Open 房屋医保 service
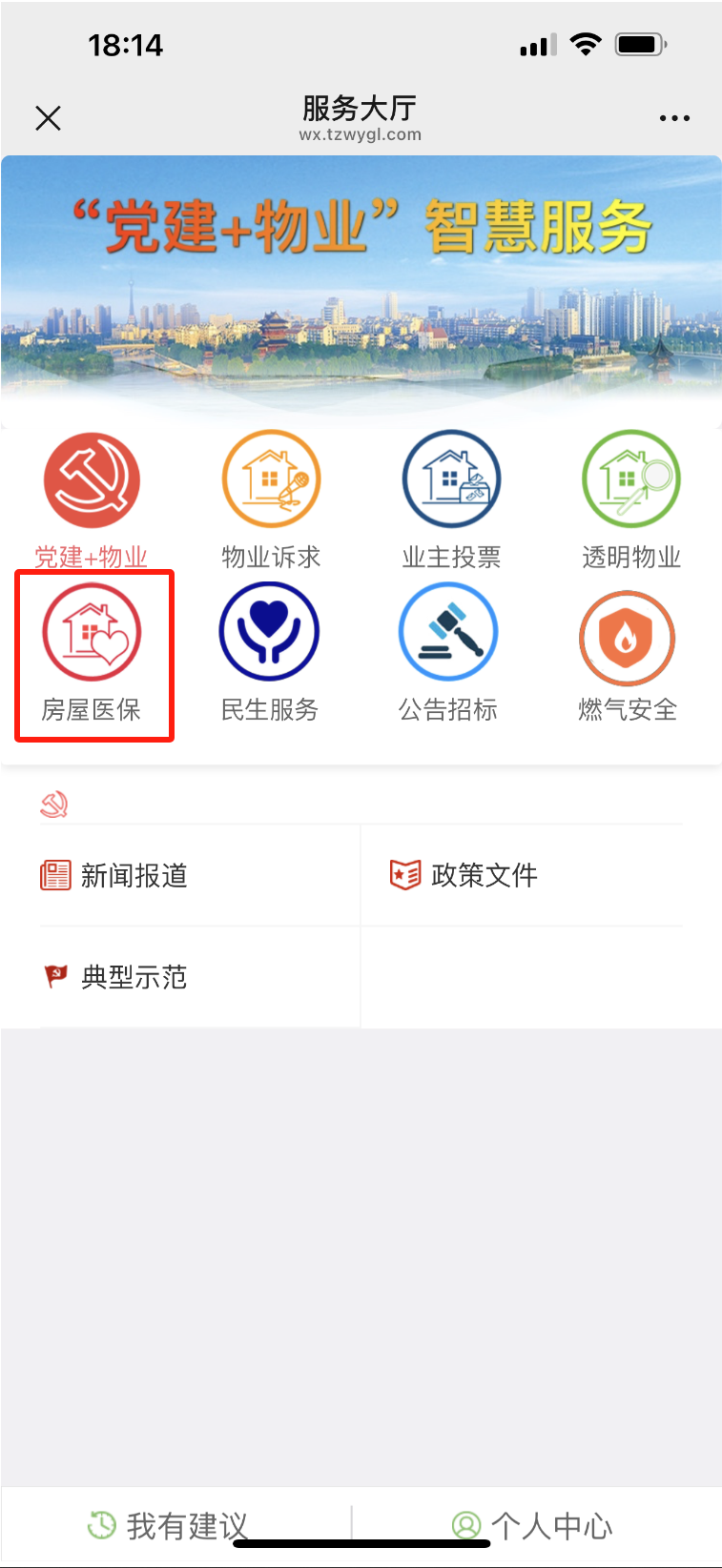This screenshot has height=1568, width=722. coord(92,653)
